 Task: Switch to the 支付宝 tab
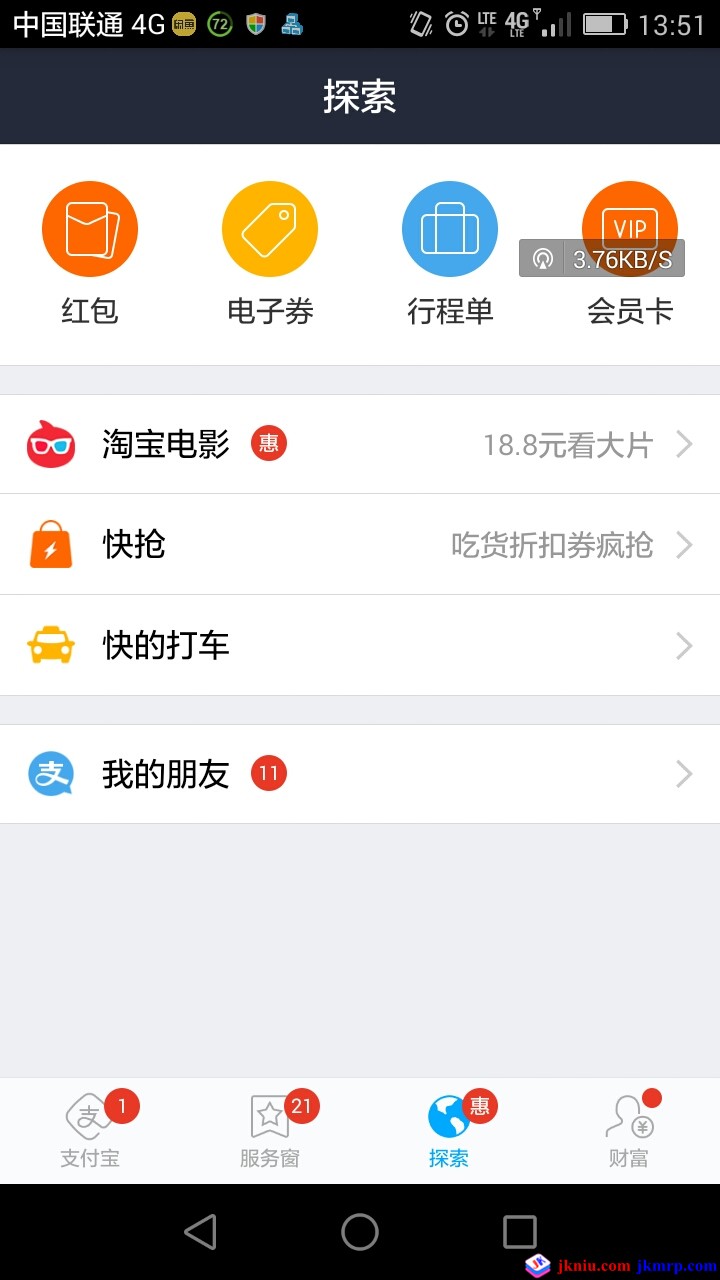pos(90,1131)
